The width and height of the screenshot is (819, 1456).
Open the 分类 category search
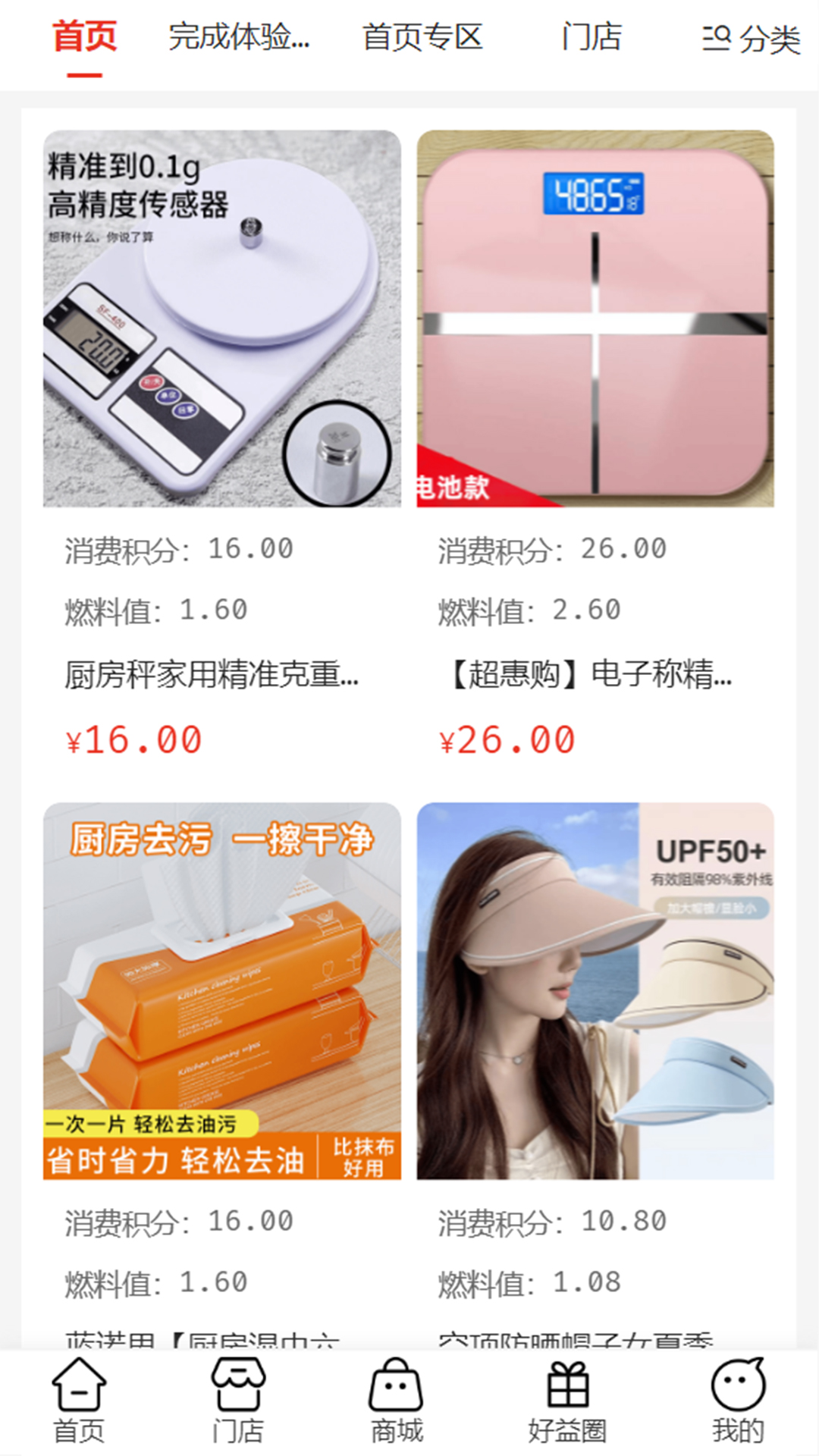point(751,38)
